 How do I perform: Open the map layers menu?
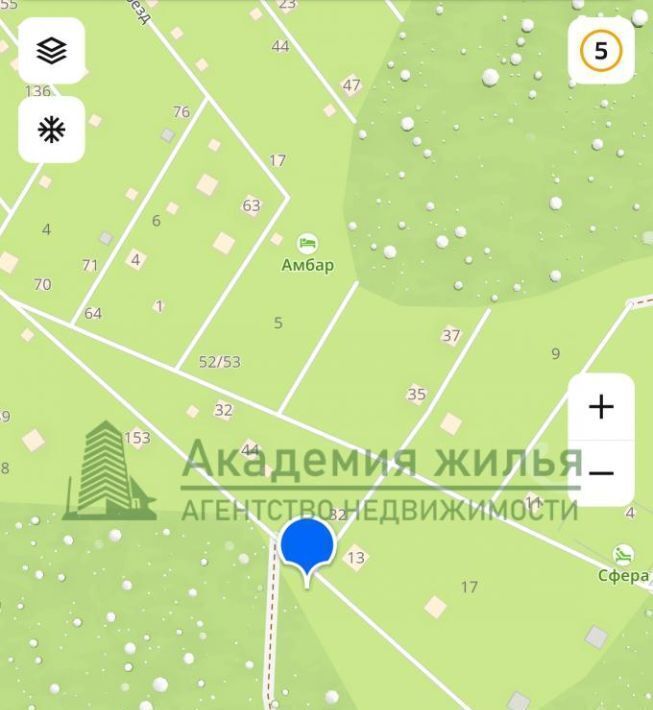point(51,50)
